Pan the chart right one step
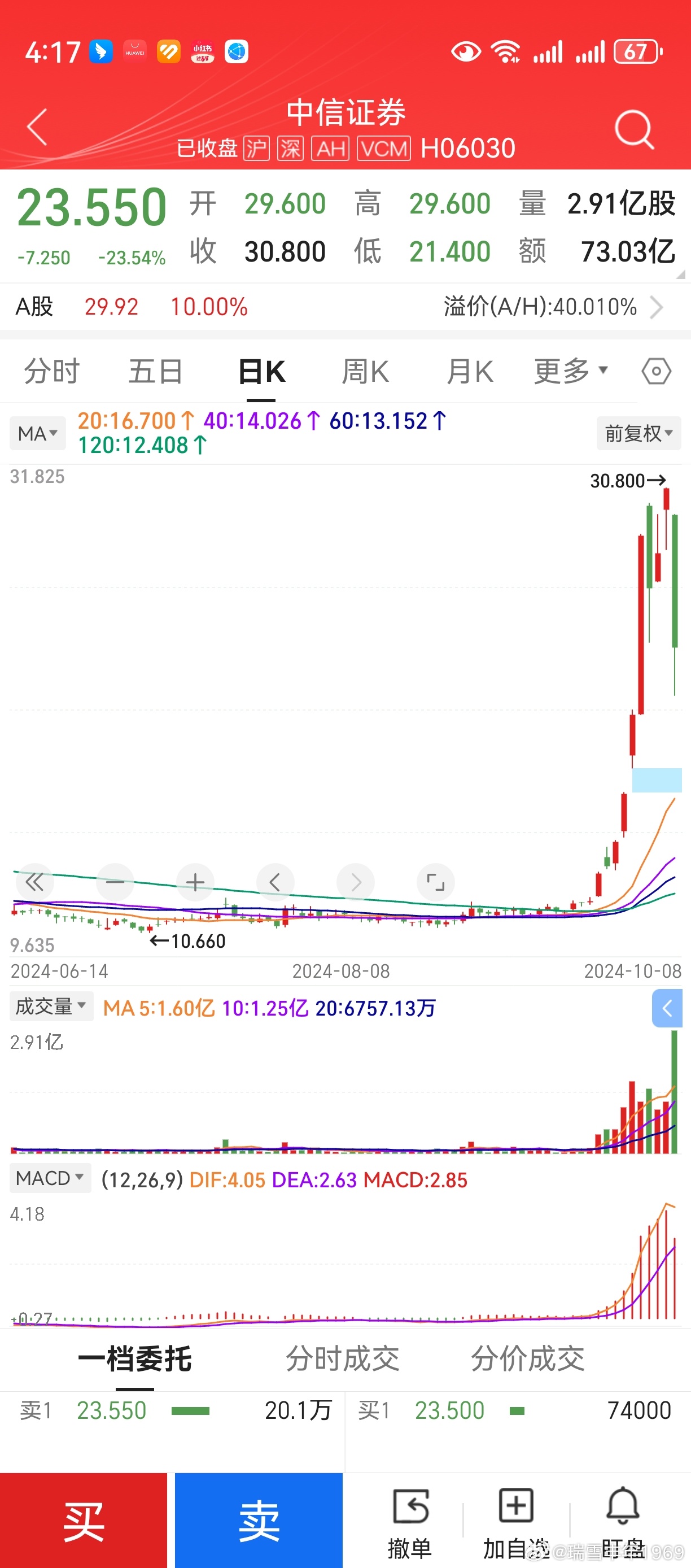Viewport: 691px width, 1568px height. [x=355, y=881]
